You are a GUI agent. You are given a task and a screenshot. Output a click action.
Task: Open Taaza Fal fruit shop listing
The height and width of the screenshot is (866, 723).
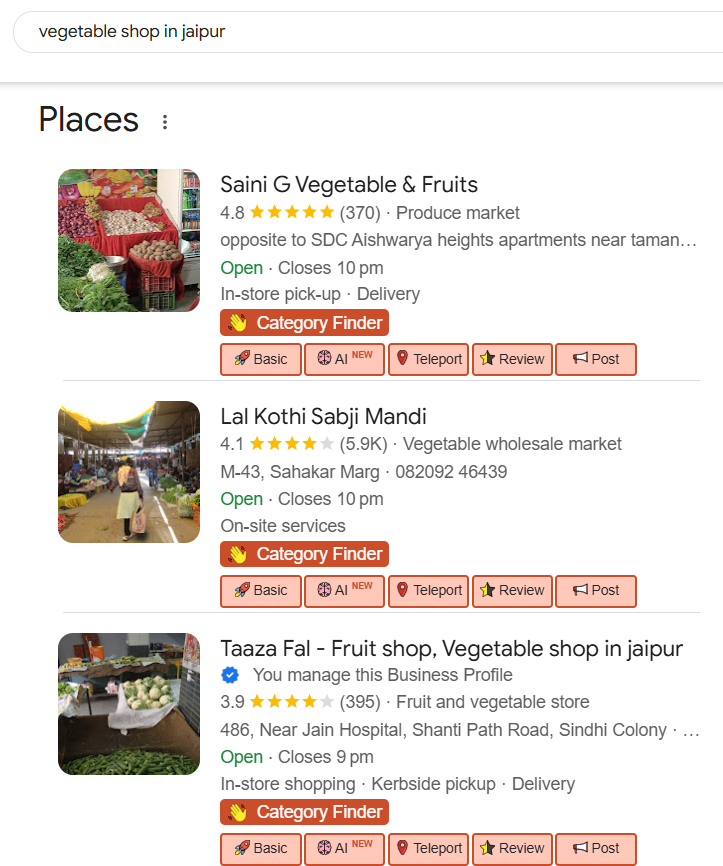point(451,648)
